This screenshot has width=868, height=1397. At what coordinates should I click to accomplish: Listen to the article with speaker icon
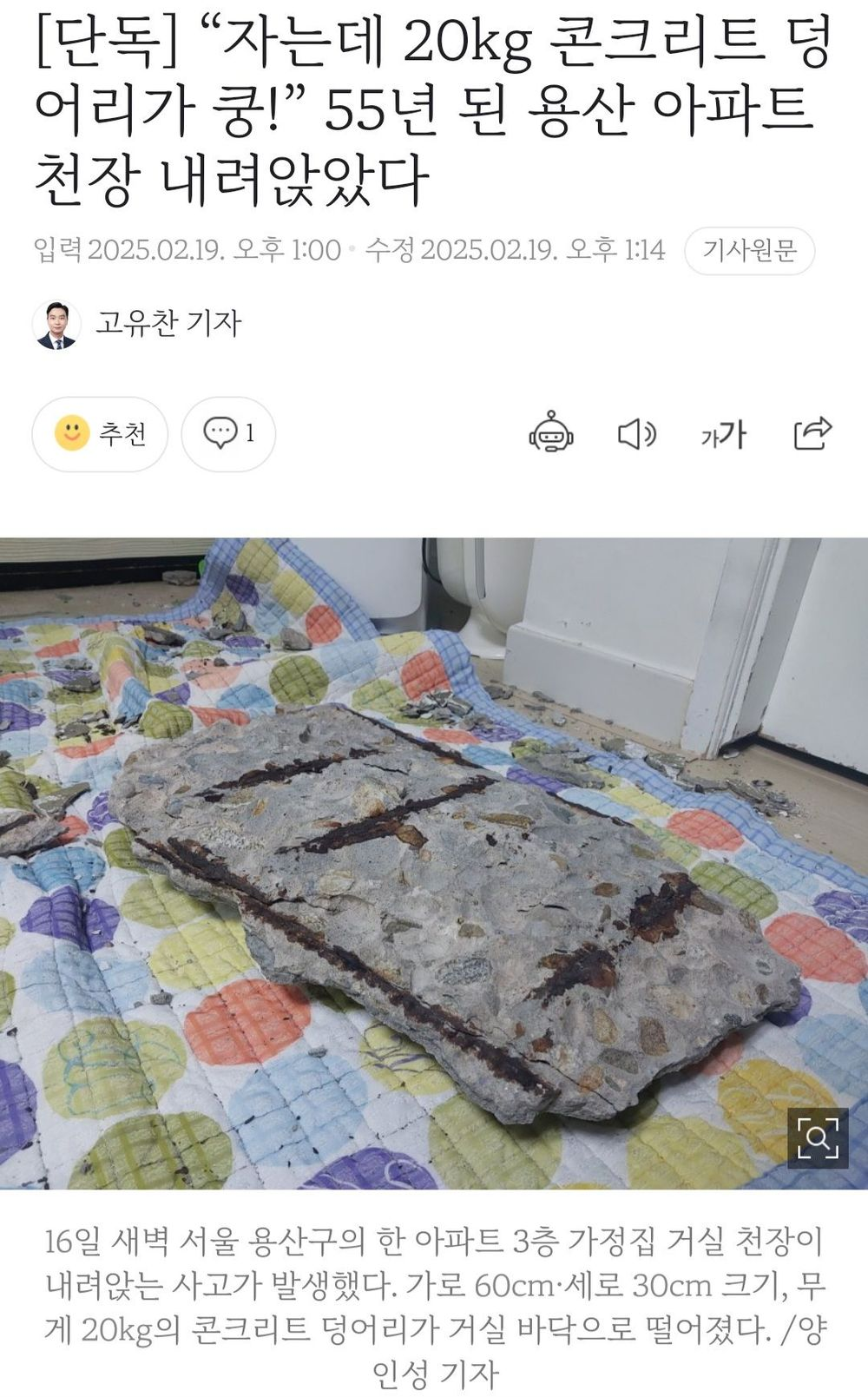[636, 433]
